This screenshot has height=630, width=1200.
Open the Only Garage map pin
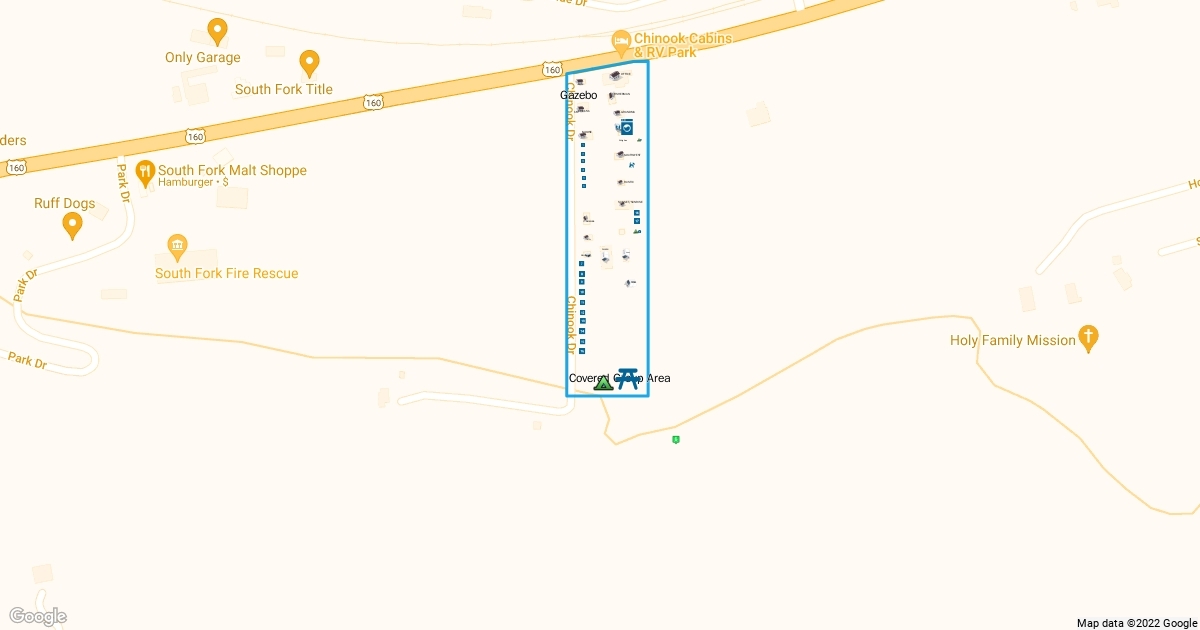[x=215, y=32]
